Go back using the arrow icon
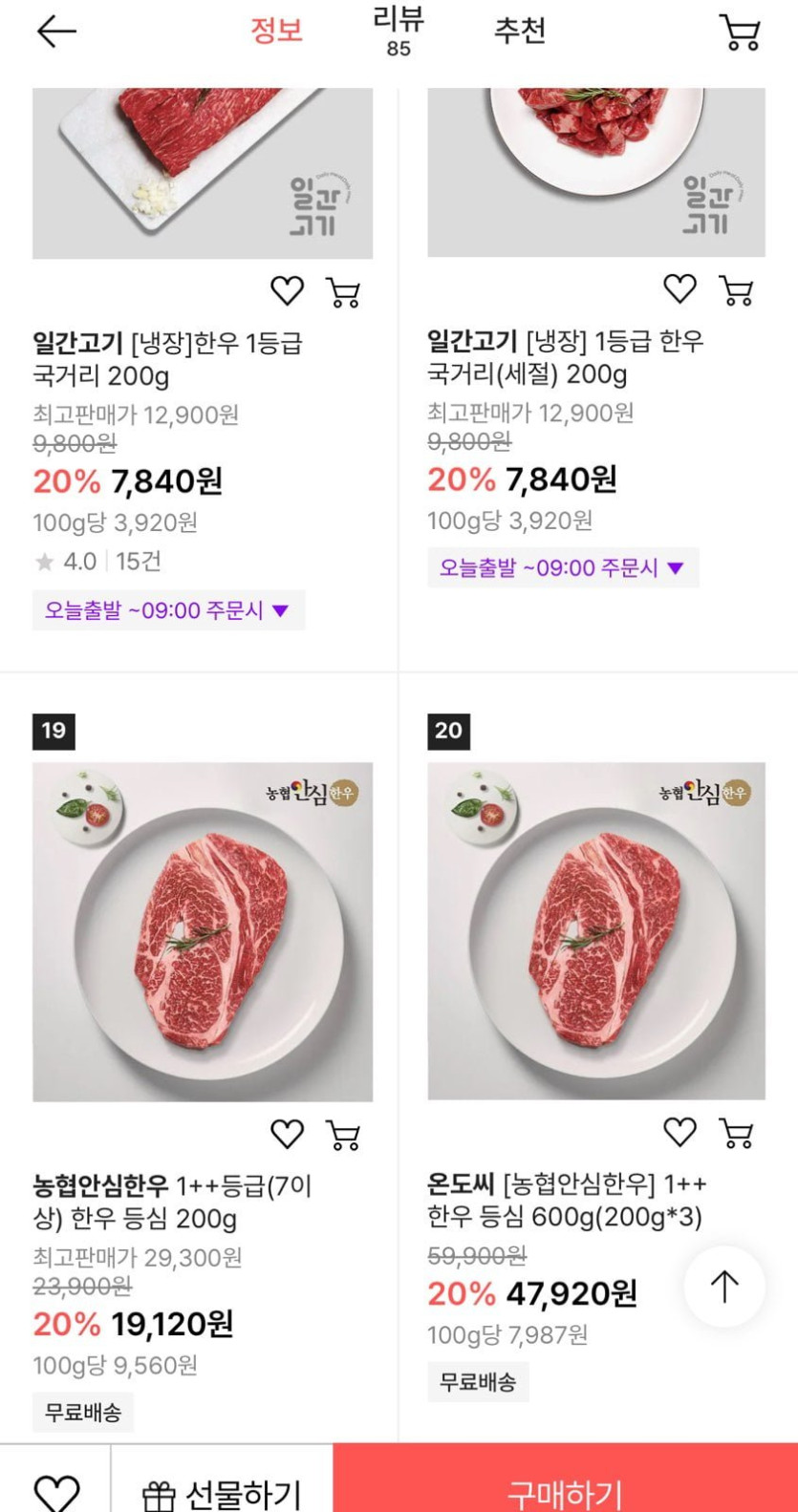Image resolution: width=798 pixels, height=1512 pixels. coord(55,32)
